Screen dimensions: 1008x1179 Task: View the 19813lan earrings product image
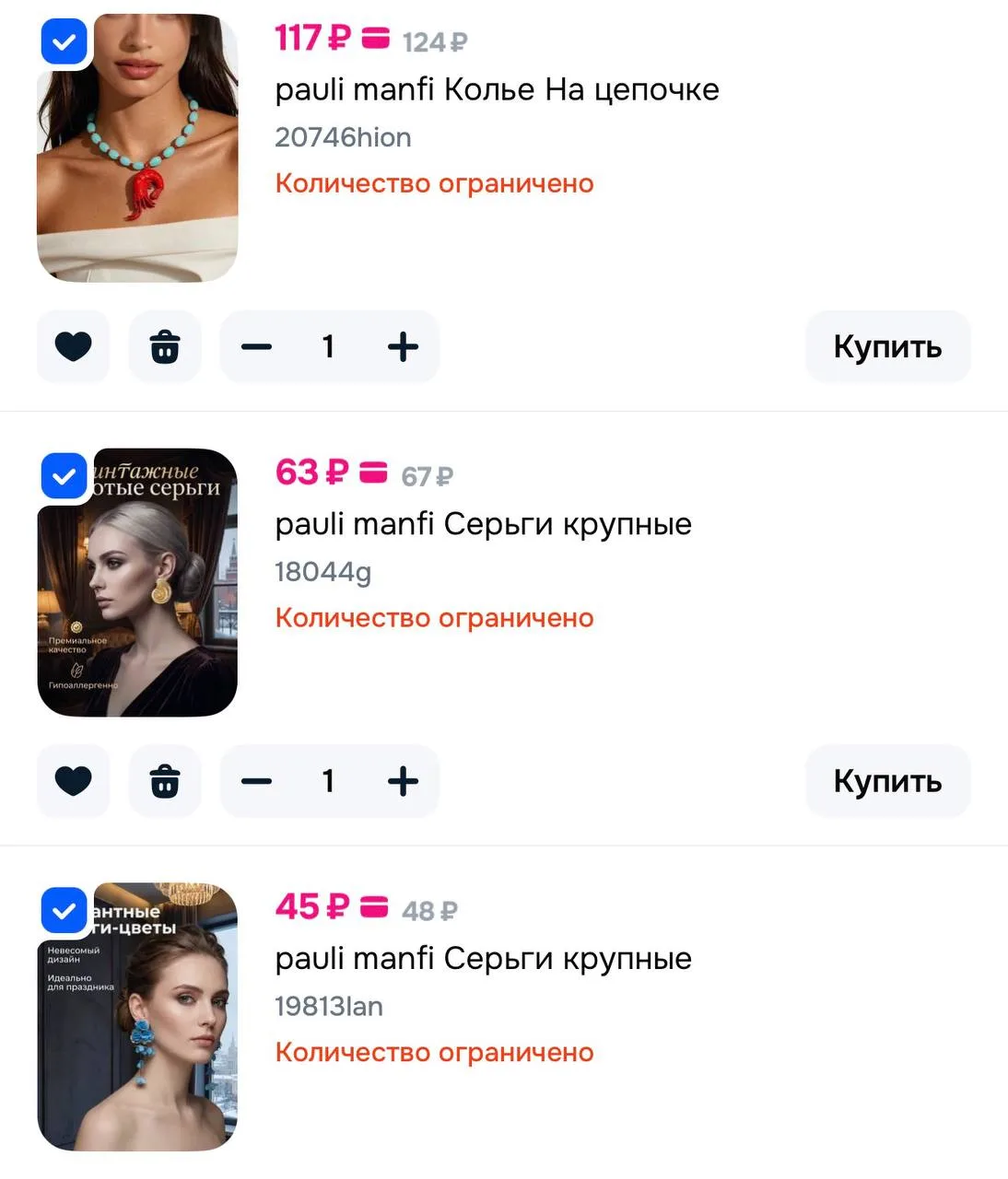(137, 1017)
